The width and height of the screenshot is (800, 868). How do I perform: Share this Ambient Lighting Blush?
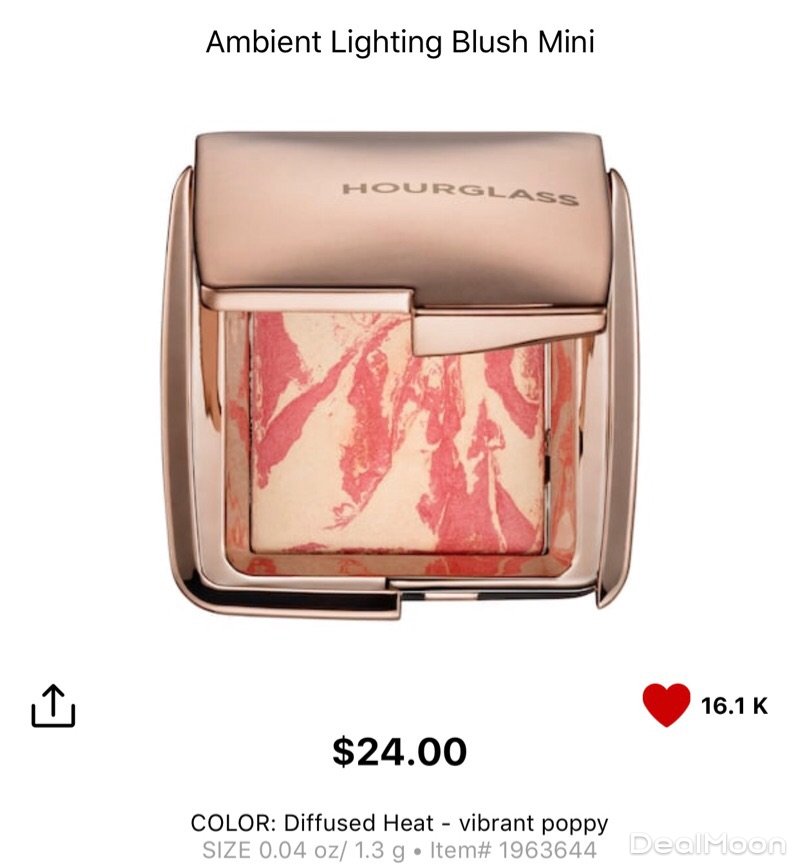tap(53, 707)
